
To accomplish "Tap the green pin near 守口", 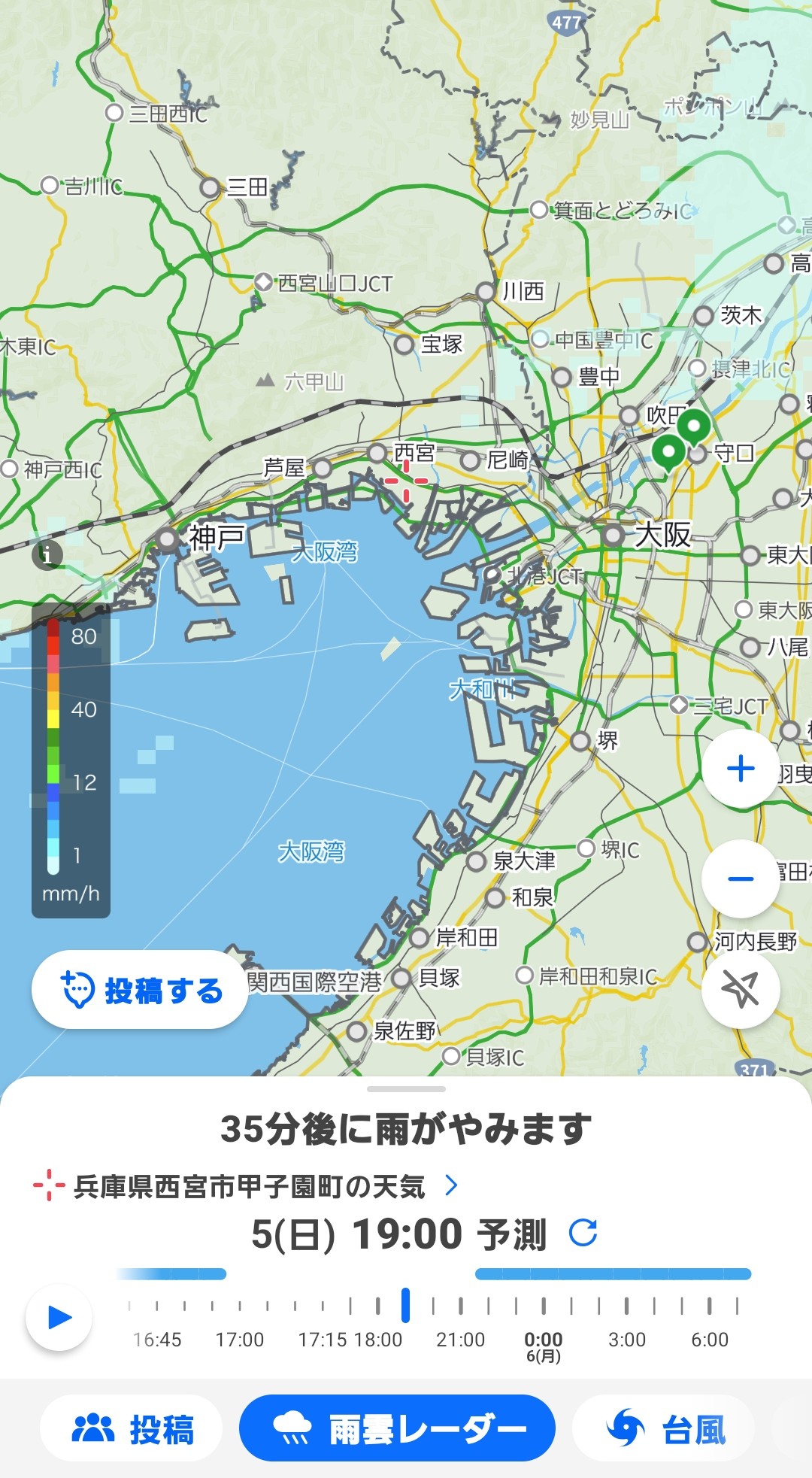I will point(694,427).
